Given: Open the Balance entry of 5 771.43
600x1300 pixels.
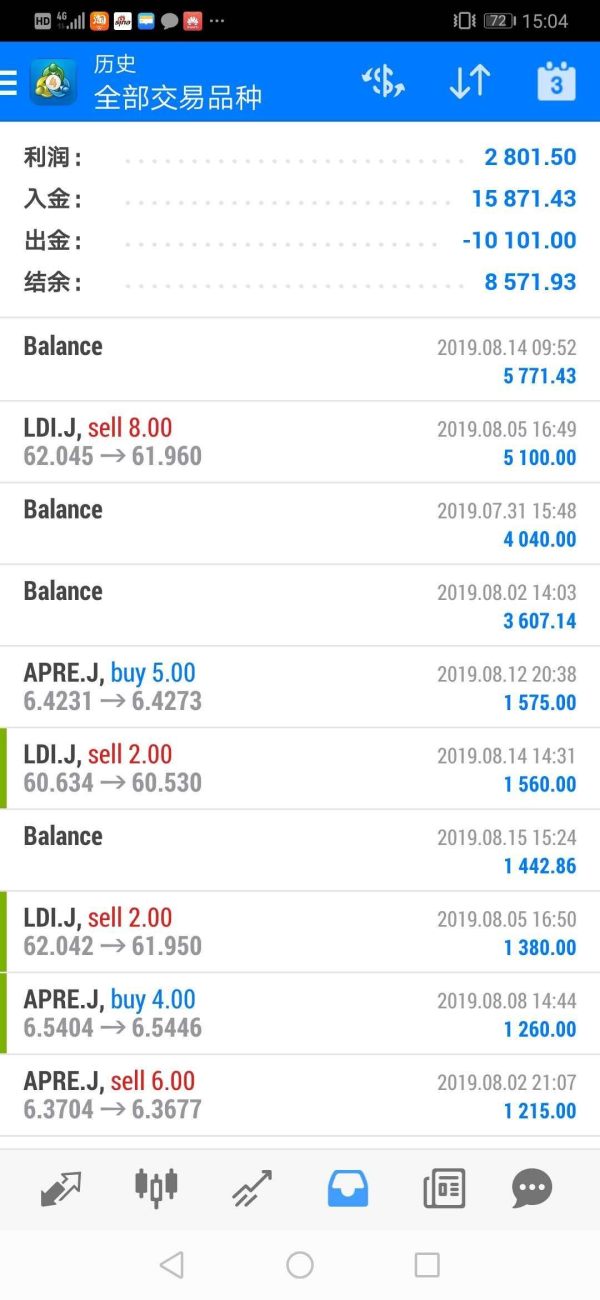Looking at the screenshot, I should (300, 360).
